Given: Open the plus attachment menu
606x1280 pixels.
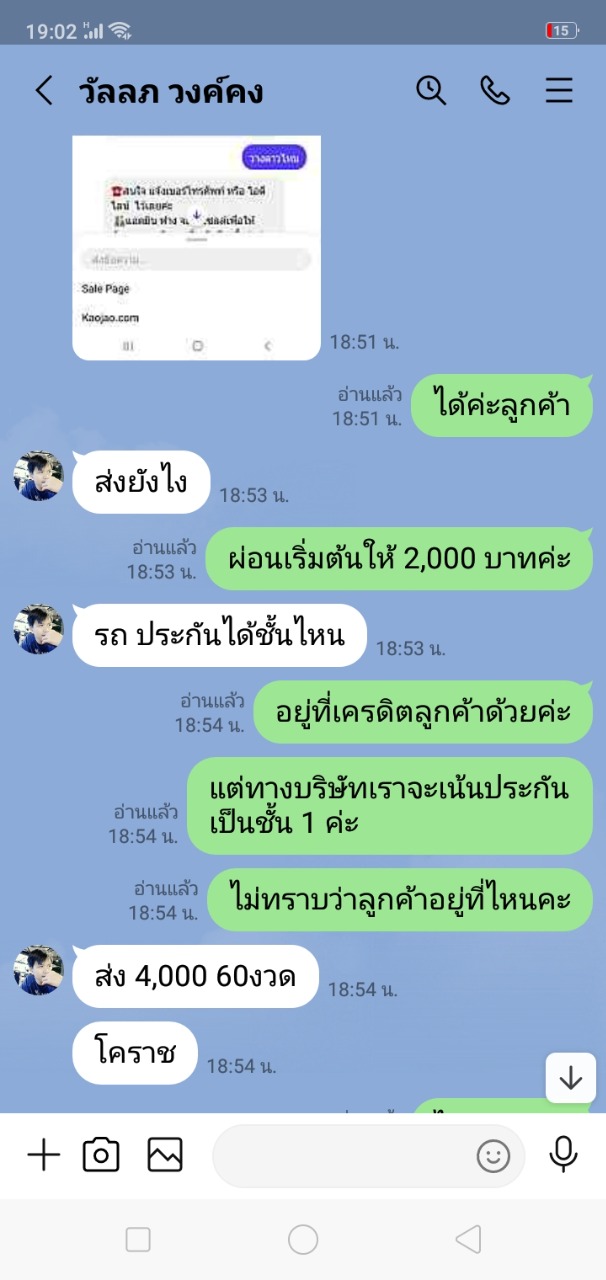Looking at the screenshot, I should pyautogui.click(x=43, y=1155).
